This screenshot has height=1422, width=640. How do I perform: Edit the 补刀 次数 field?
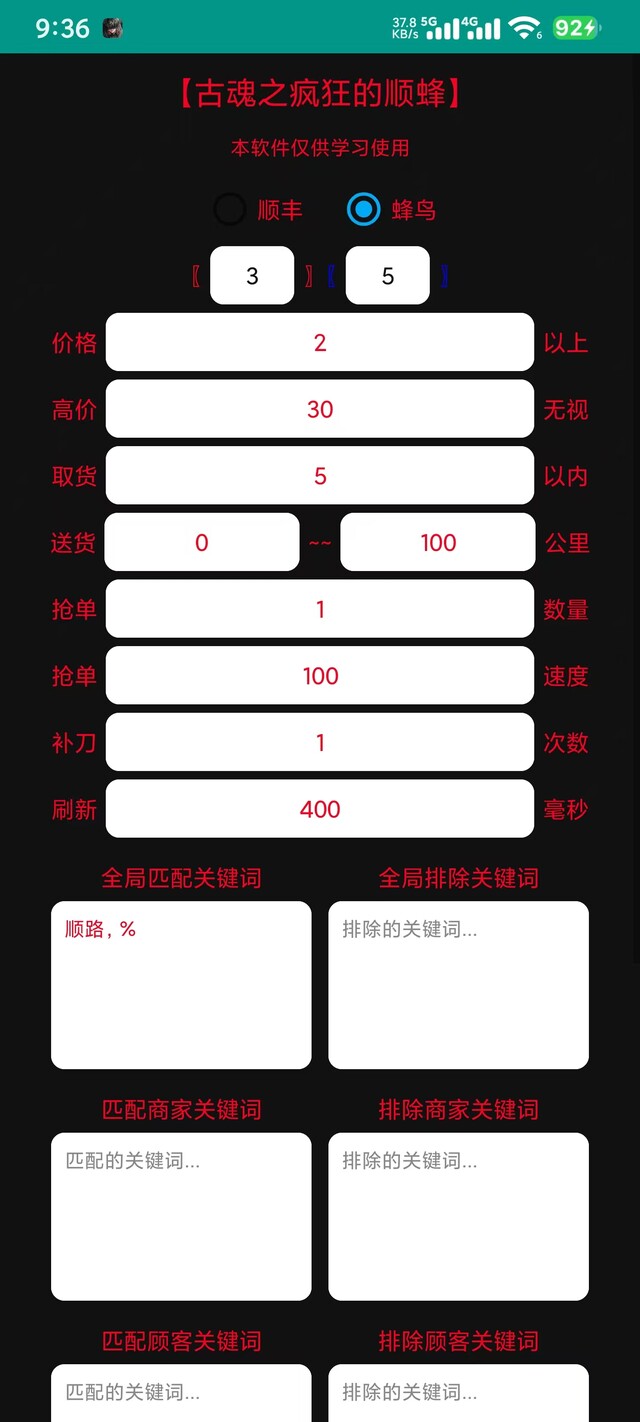pyautogui.click(x=320, y=743)
